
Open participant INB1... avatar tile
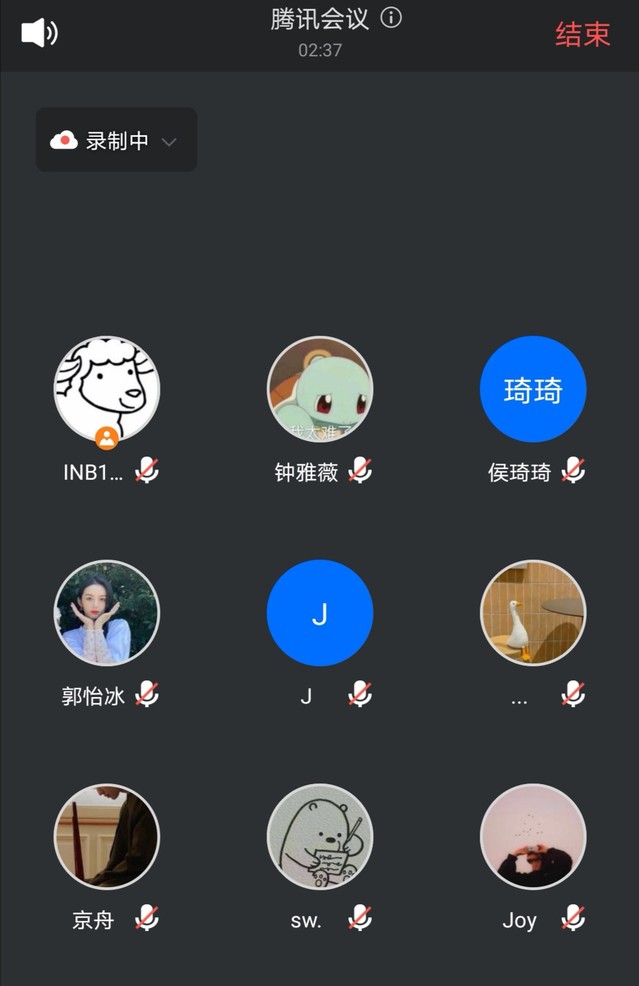tap(106, 390)
